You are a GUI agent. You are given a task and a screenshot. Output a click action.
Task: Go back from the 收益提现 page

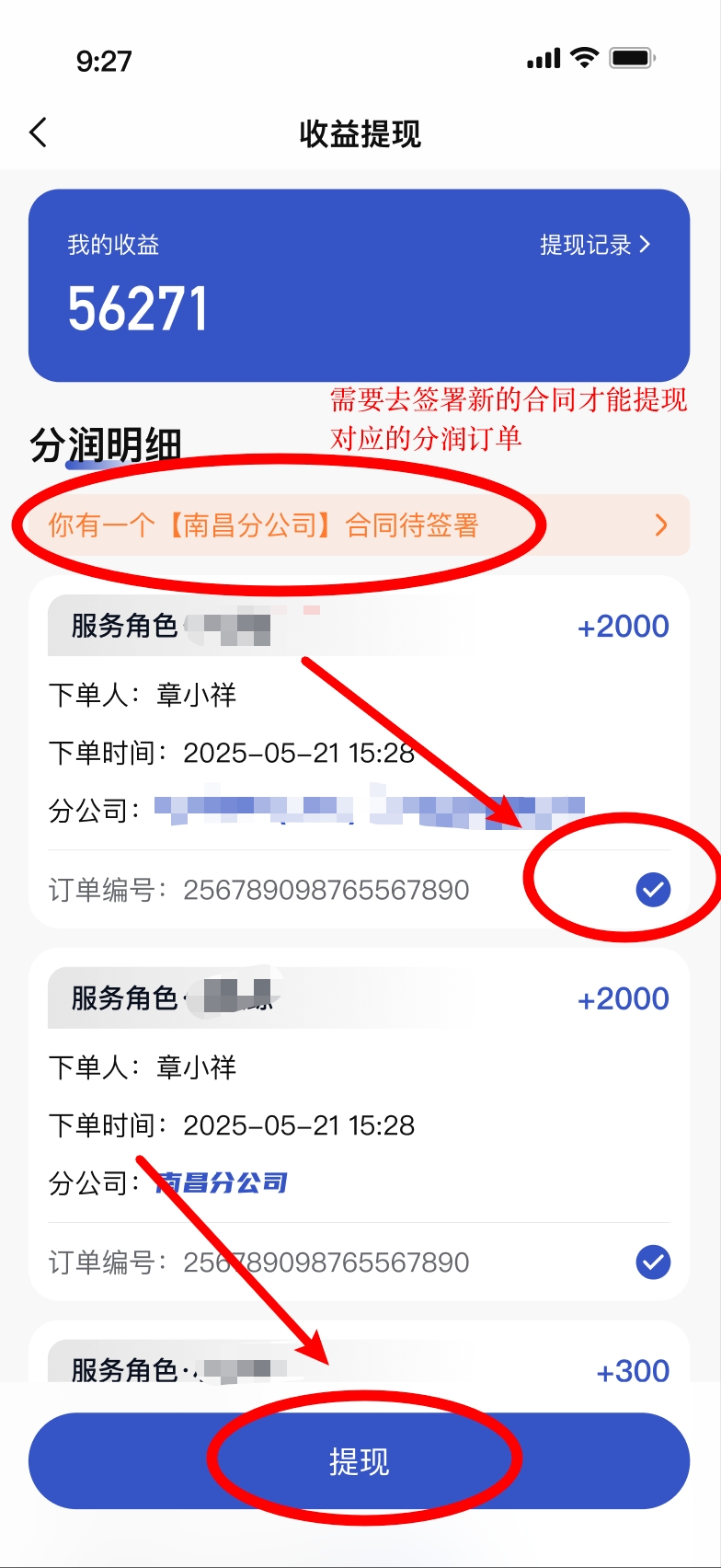39,133
